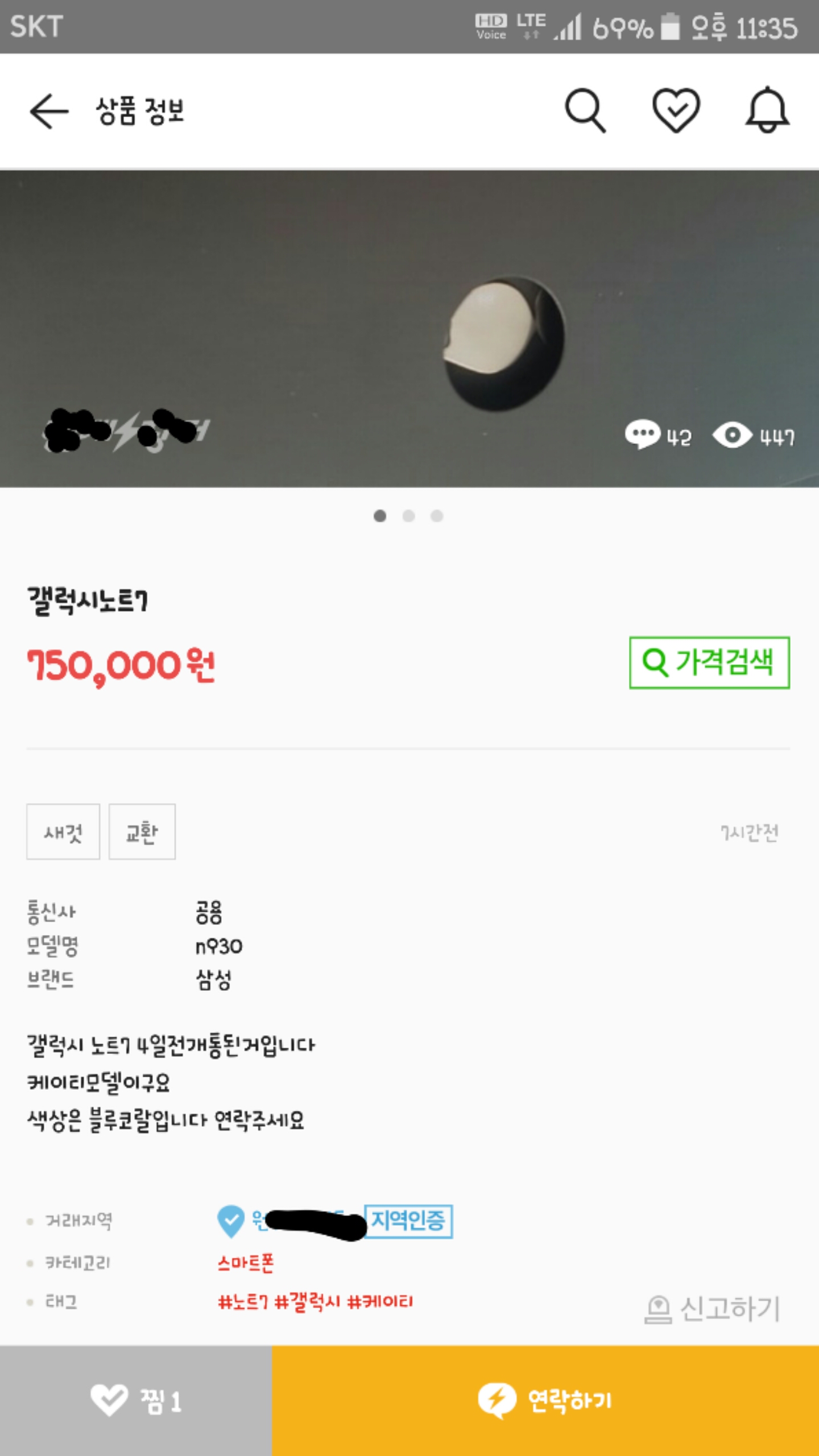View the 42 comments bubble
819x1456 pixels.
[657, 436]
